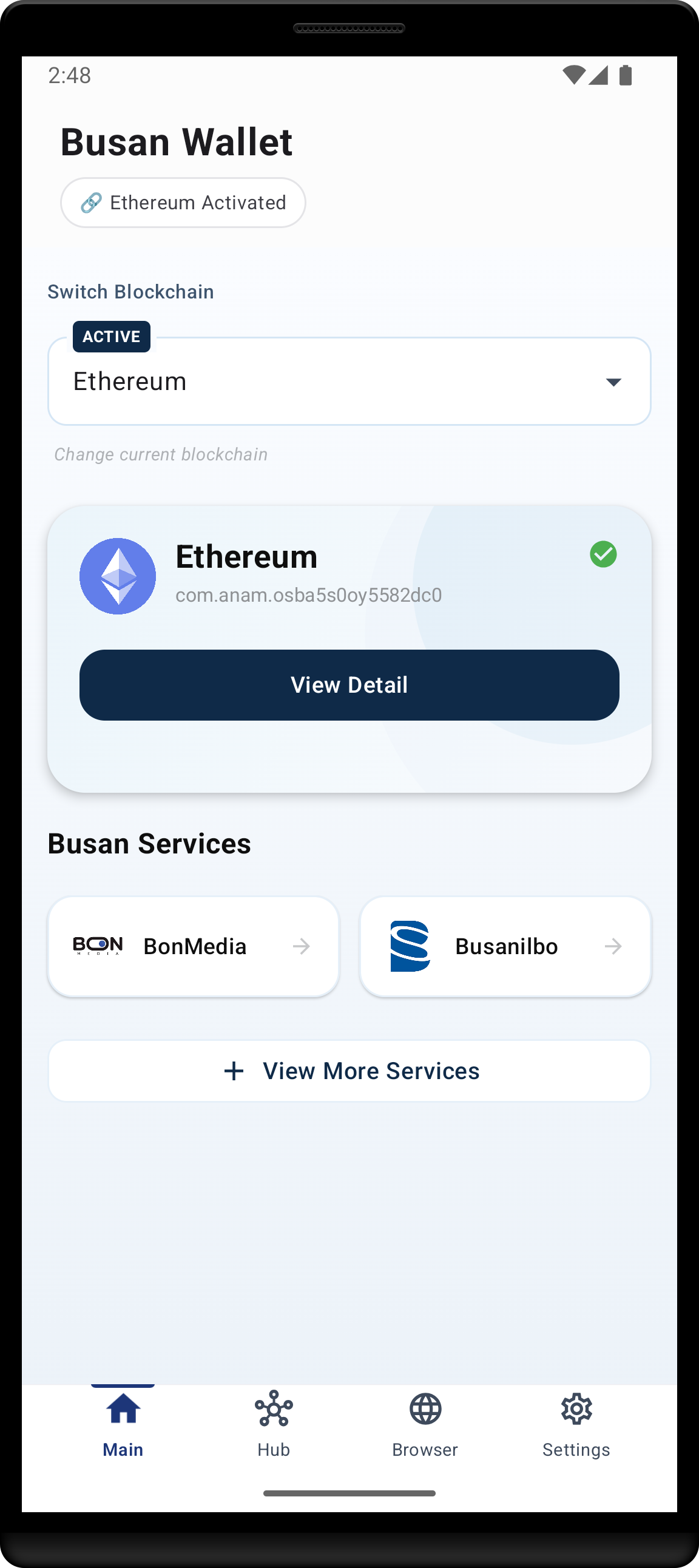Viewport: 699px width, 1568px height.
Task: Select the Main tab
Action: (123, 1423)
